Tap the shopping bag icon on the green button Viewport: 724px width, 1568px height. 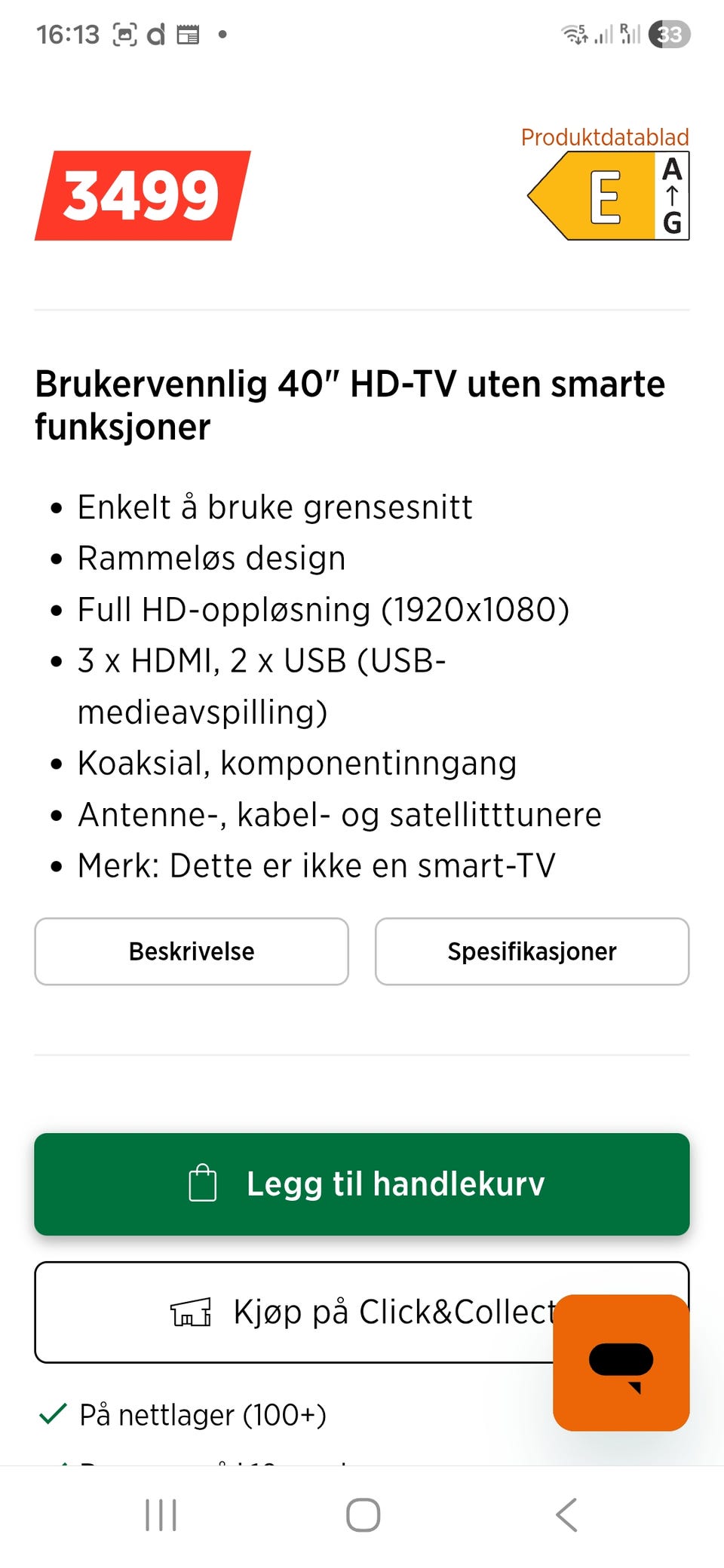coord(202,1184)
